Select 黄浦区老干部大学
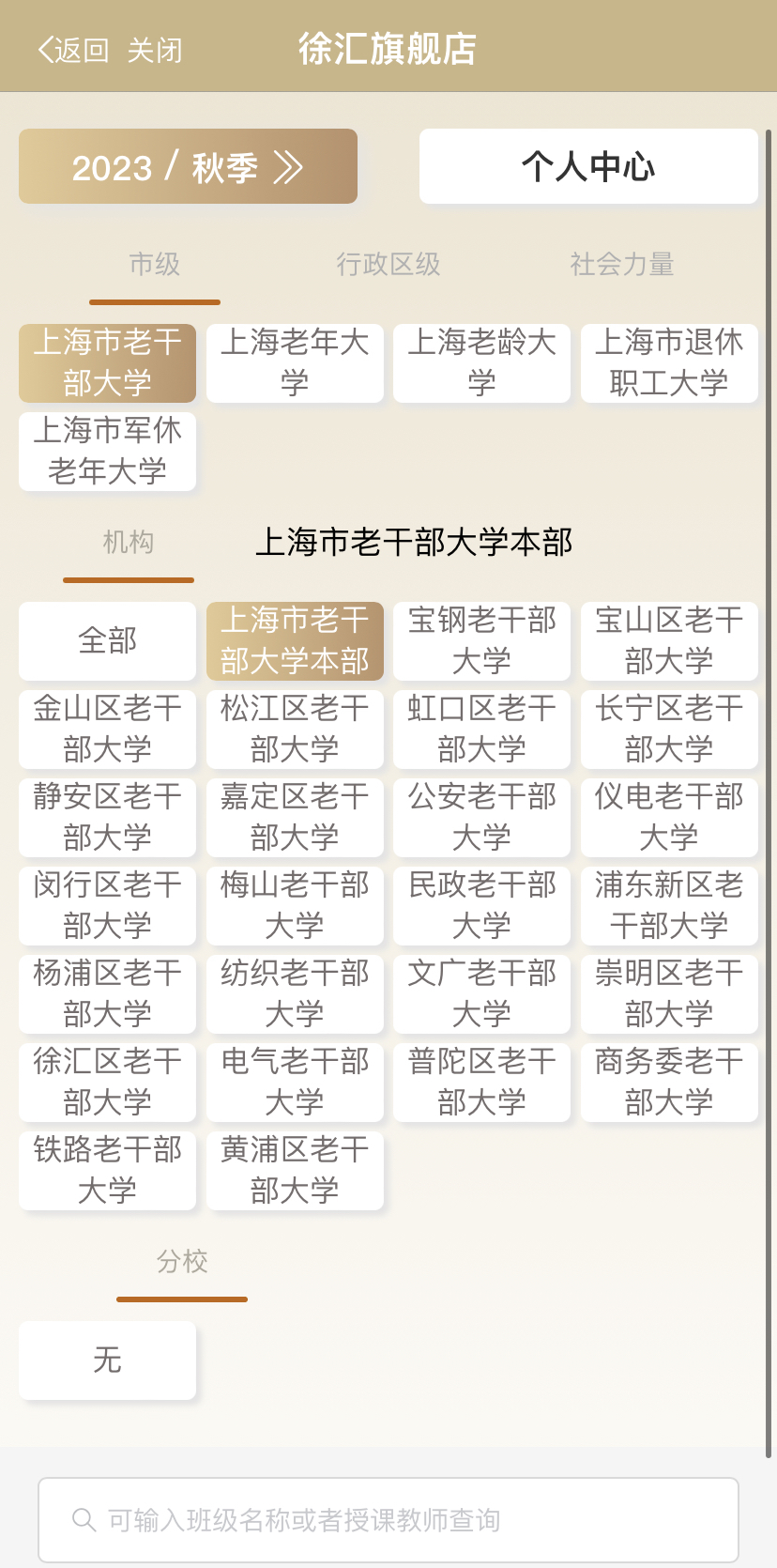The width and height of the screenshot is (777, 1568). point(295,1171)
